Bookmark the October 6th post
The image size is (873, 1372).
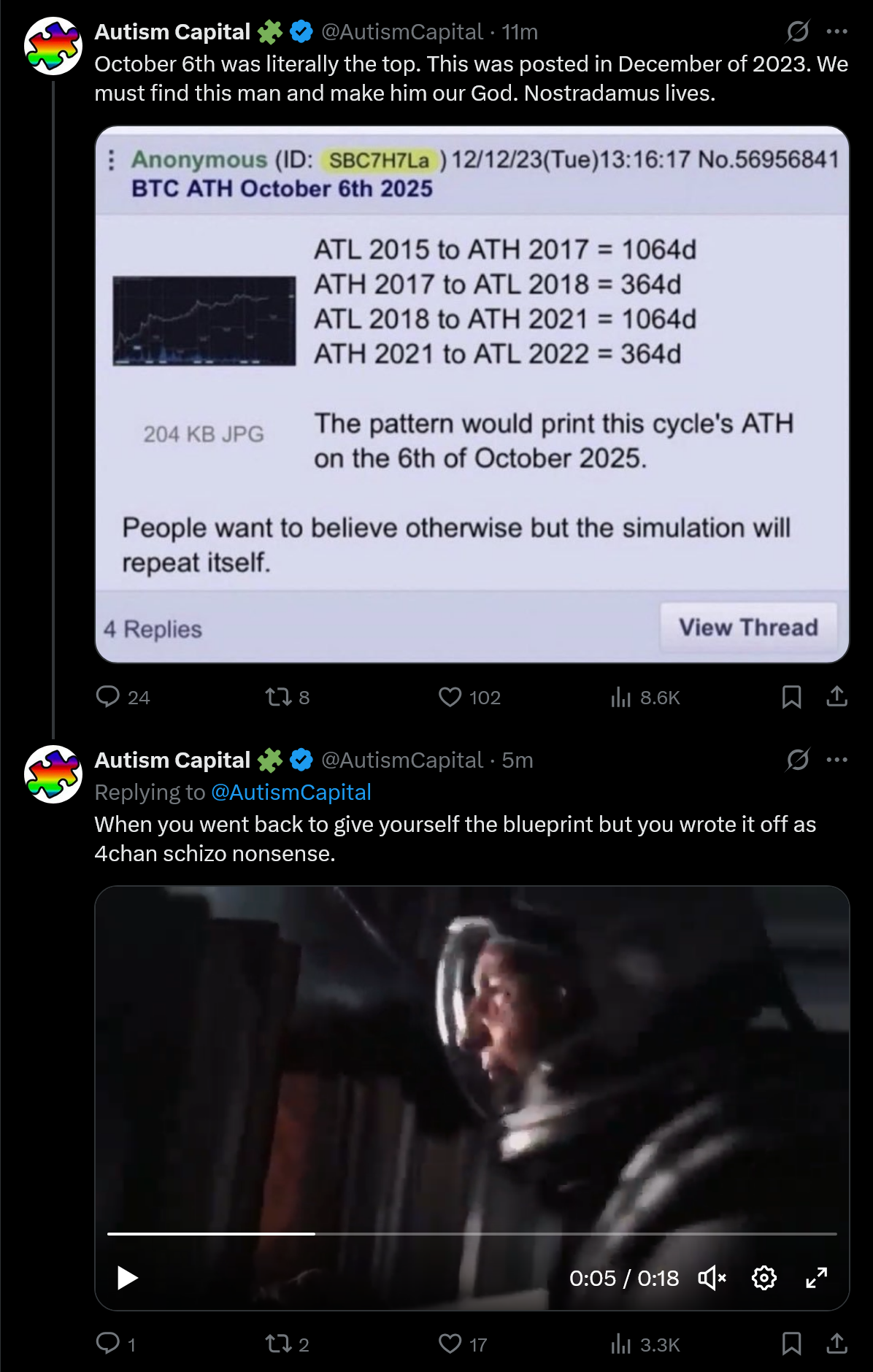(791, 697)
